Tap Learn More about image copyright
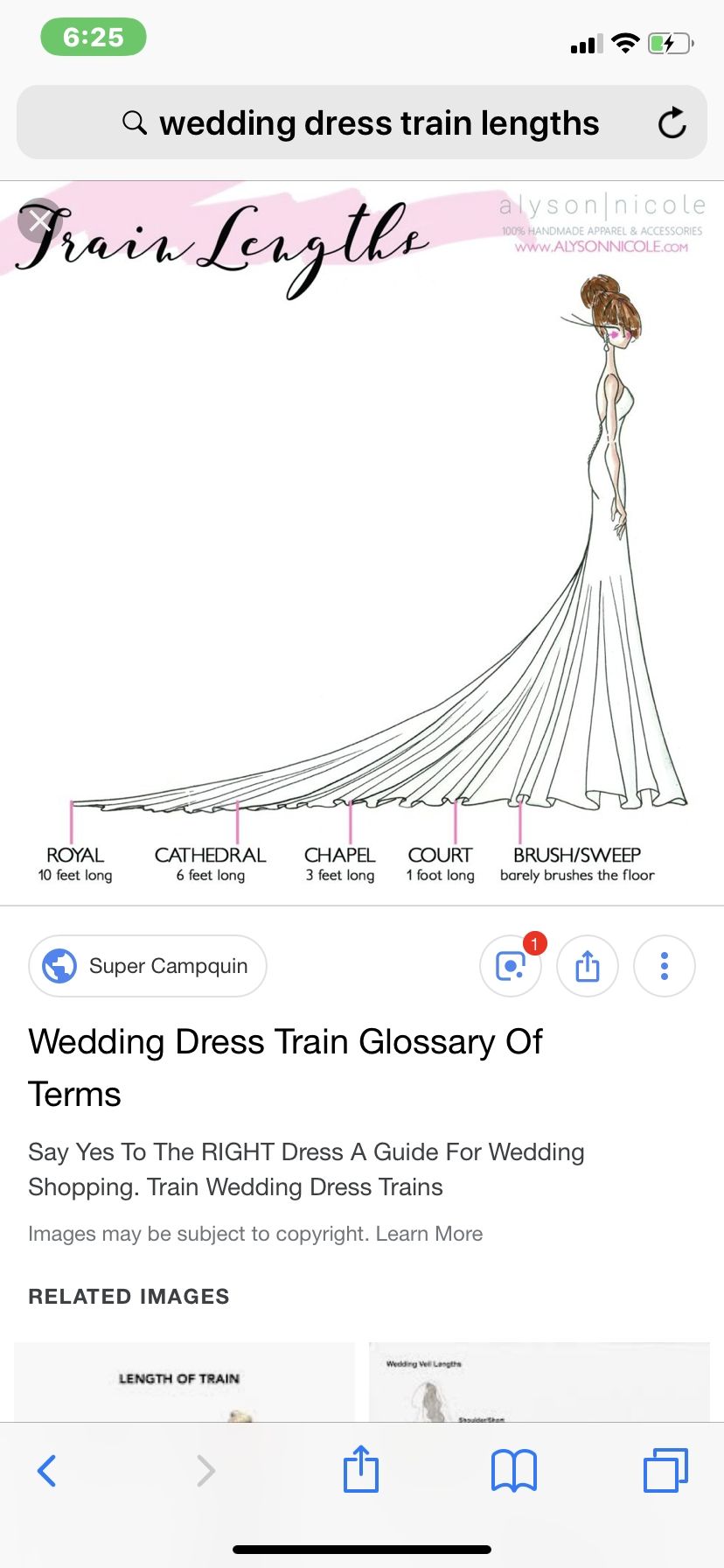Viewport: 724px width, 1568px height. tap(429, 1234)
